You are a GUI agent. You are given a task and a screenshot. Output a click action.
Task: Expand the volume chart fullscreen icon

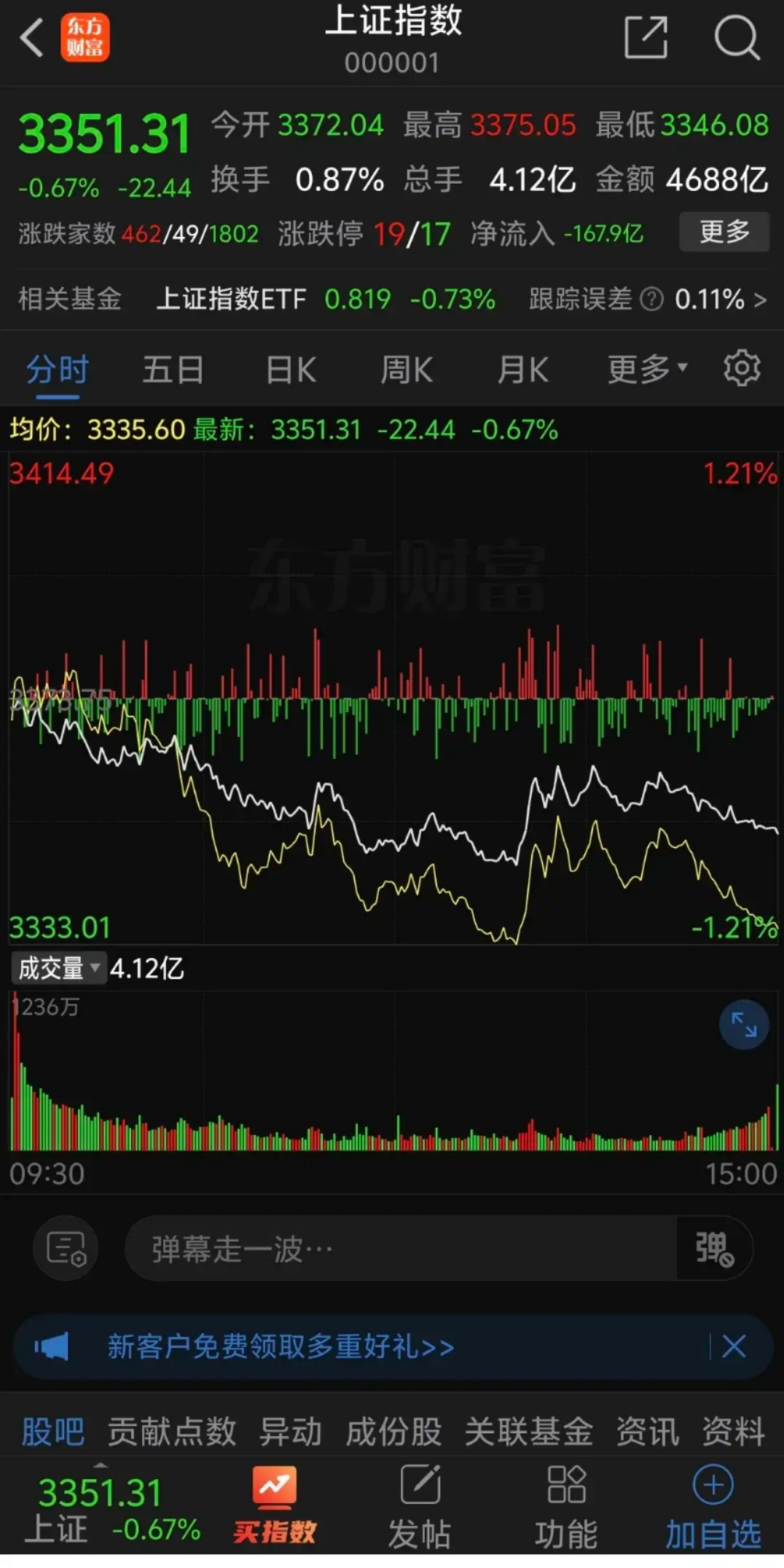pos(743,1024)
